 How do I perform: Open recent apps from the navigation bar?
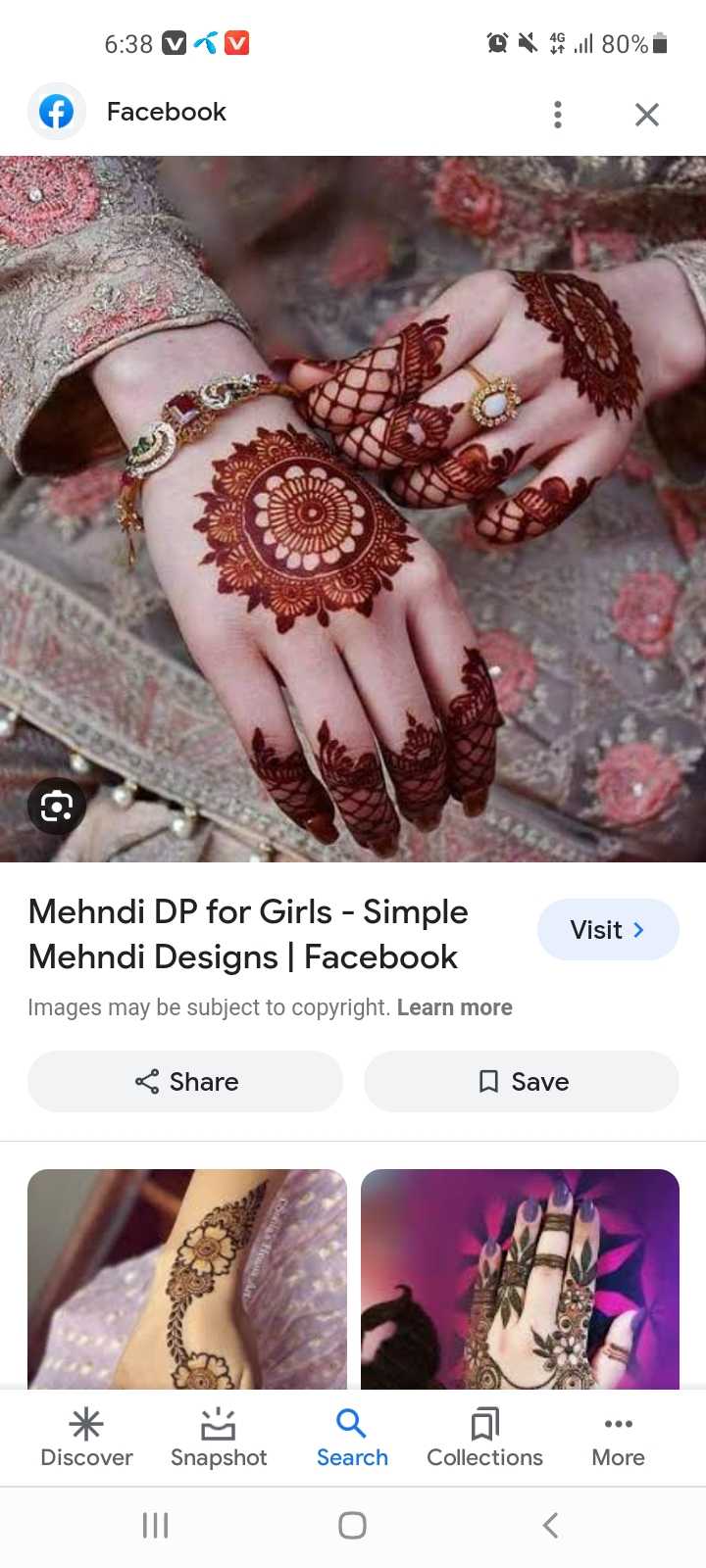pos(155,1525)
